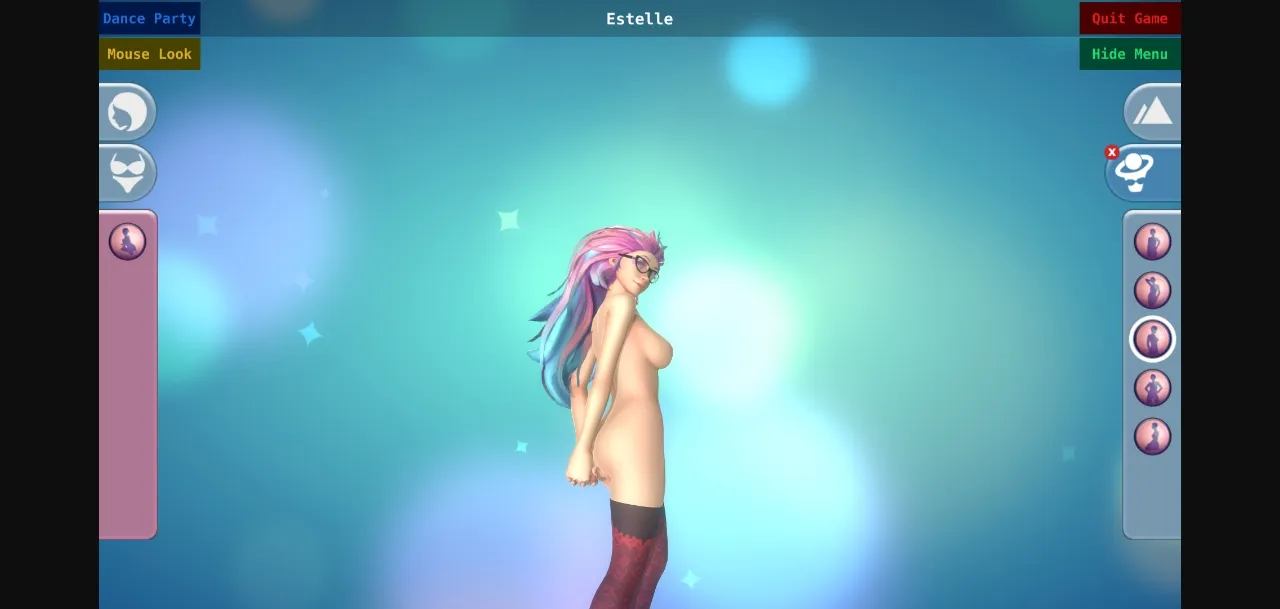Select the fifth pose in right panel

[1152, 436]
